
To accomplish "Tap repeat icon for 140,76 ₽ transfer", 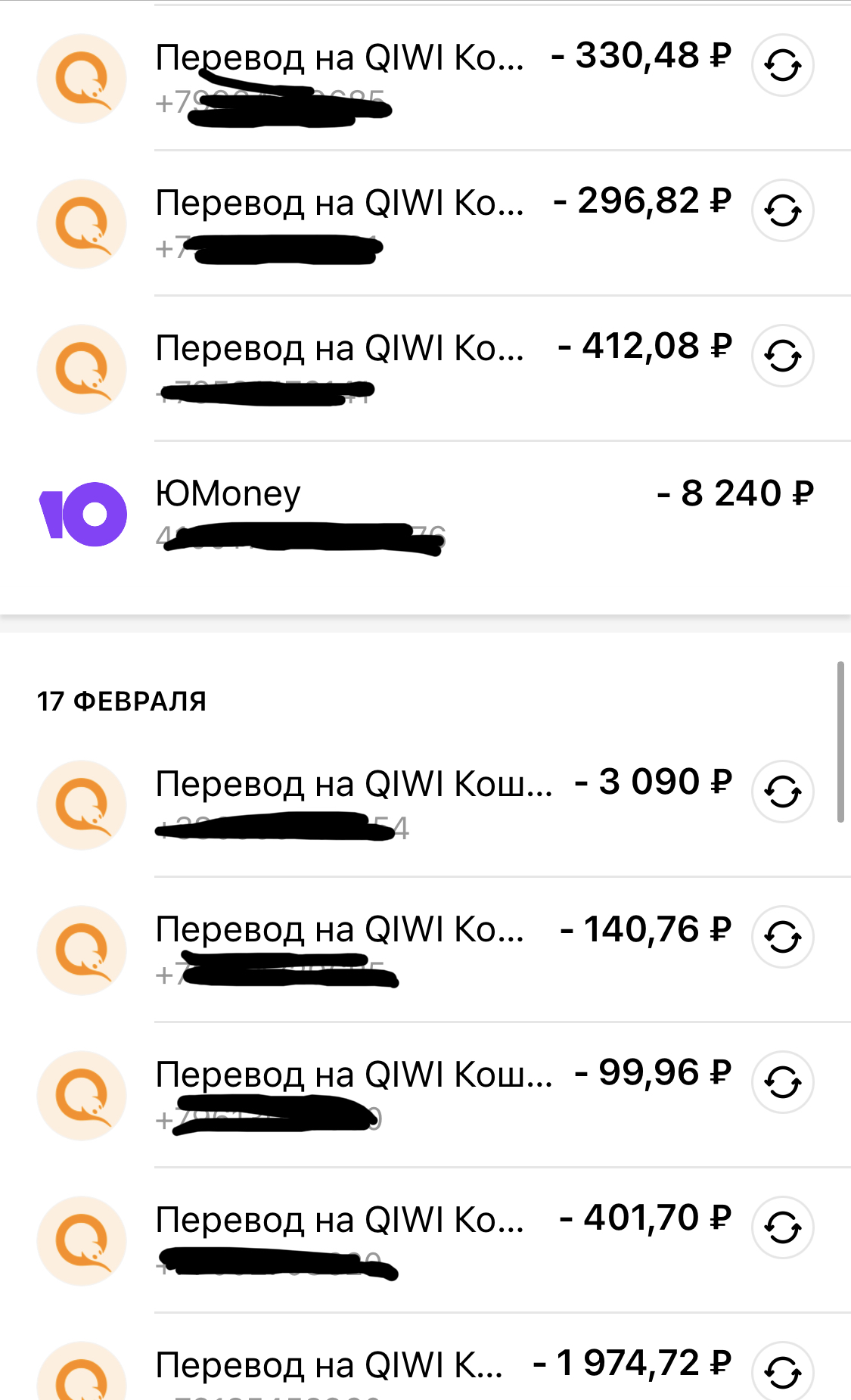I will point(782,937).
